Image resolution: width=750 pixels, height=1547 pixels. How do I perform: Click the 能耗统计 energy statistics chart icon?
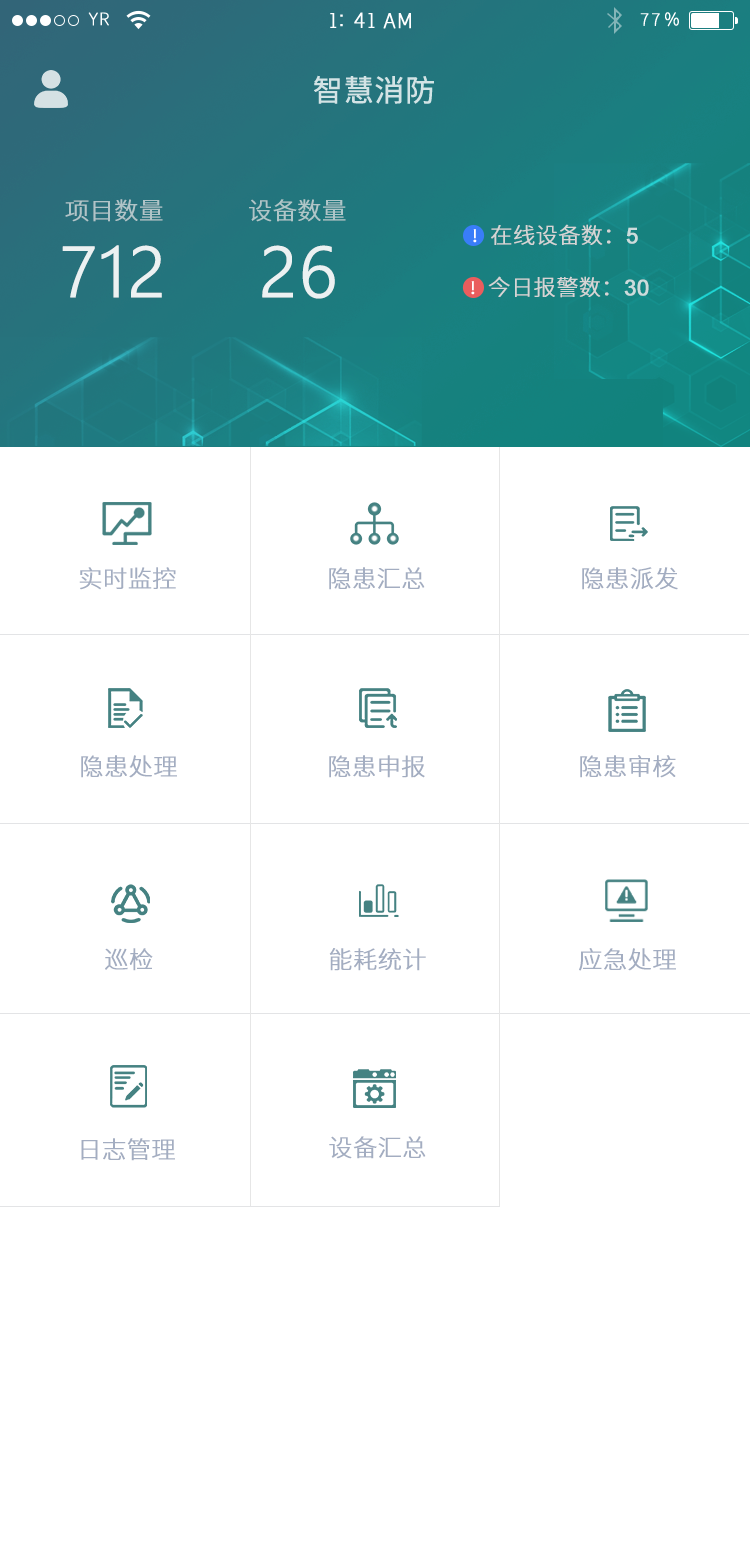point(375,900)
